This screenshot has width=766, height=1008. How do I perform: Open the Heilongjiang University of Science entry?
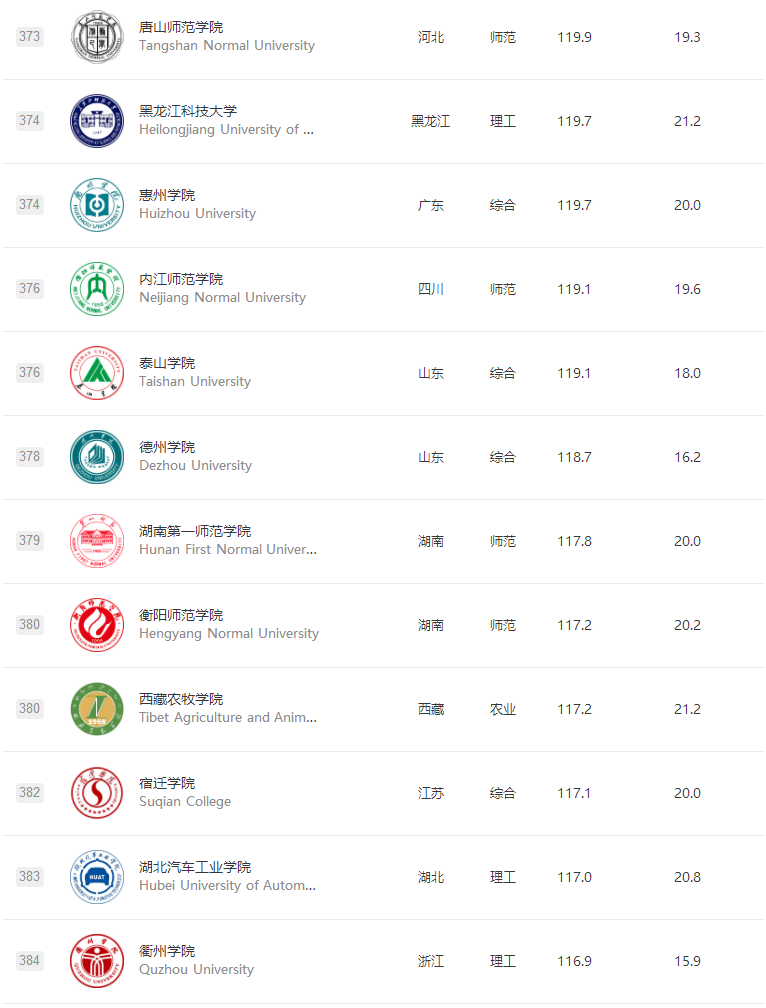click(x=188, y=111)
